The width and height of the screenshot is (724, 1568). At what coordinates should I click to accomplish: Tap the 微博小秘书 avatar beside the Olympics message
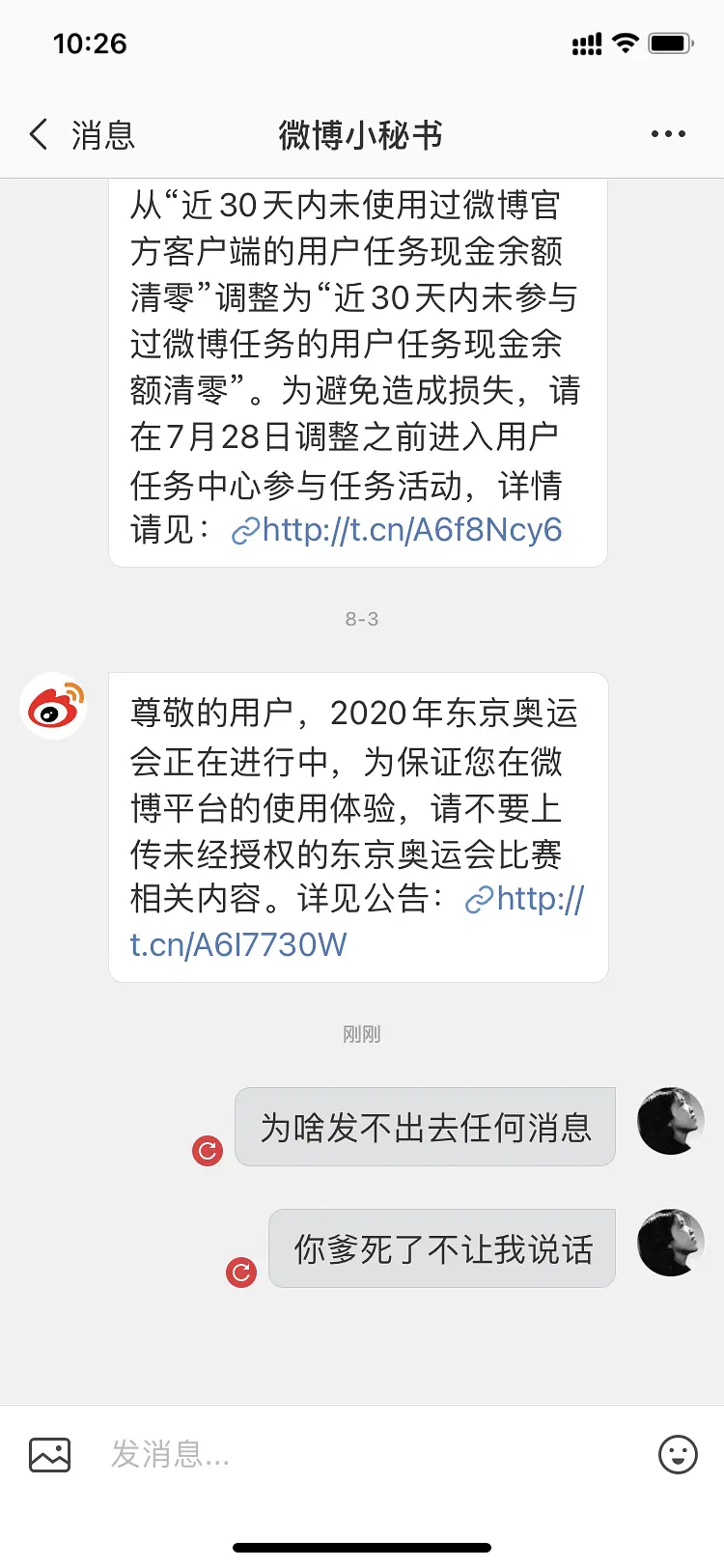coord(54,708)
